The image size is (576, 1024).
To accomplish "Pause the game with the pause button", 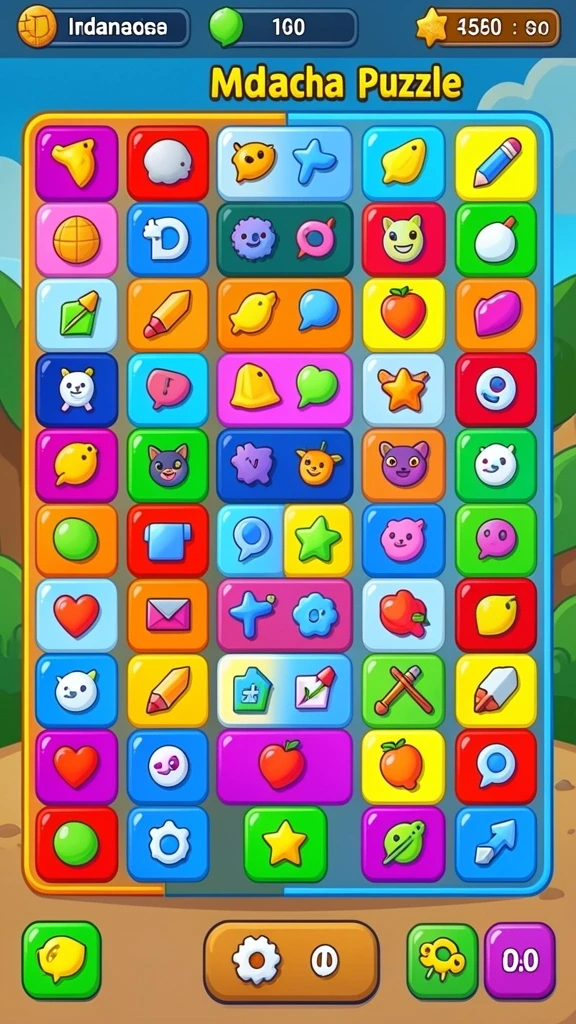I will 325,961.
